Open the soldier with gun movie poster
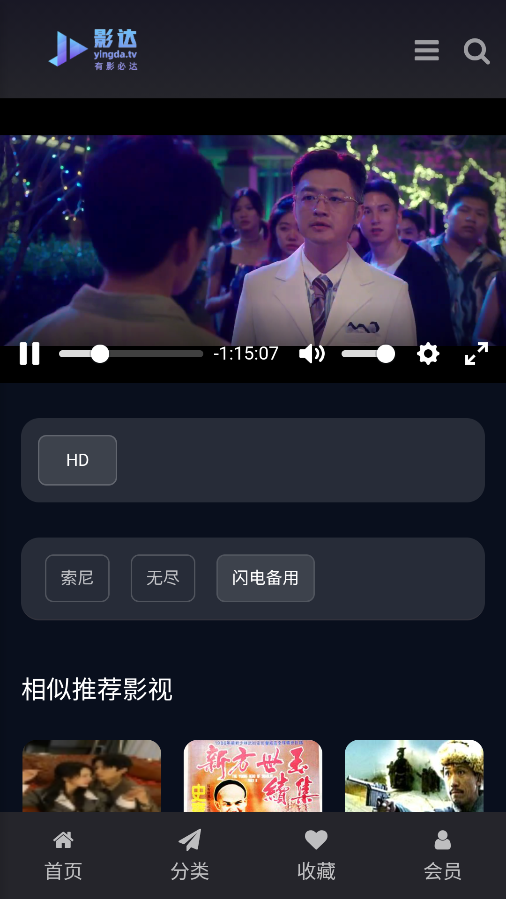Screen dimensions: 506x899 [414, 776]
